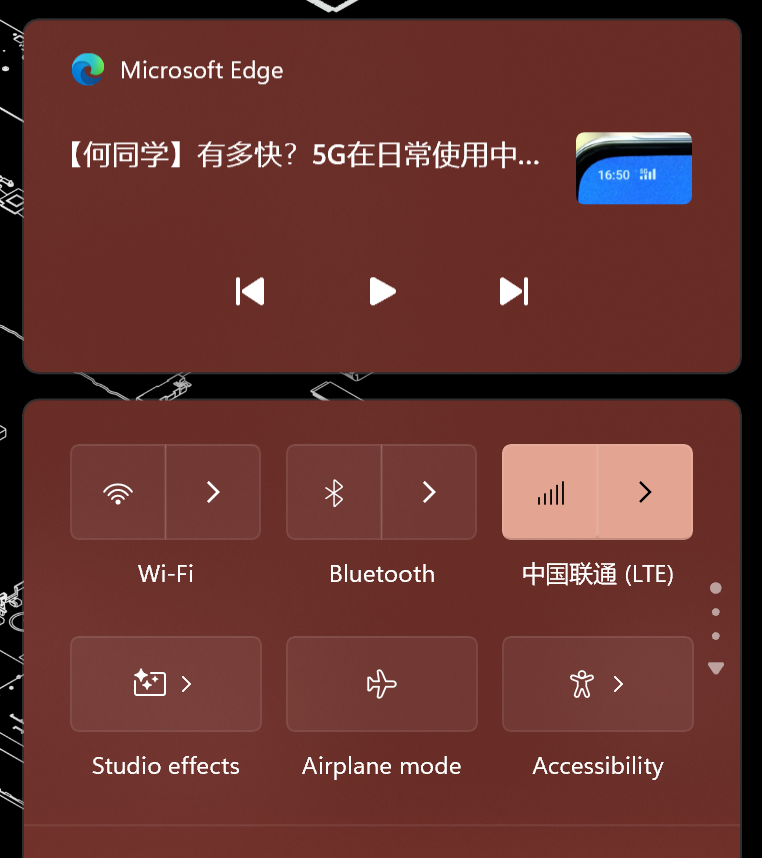Open the video thumbnail in Microsoft Edge
762x858 pixels.
(633, 169)
